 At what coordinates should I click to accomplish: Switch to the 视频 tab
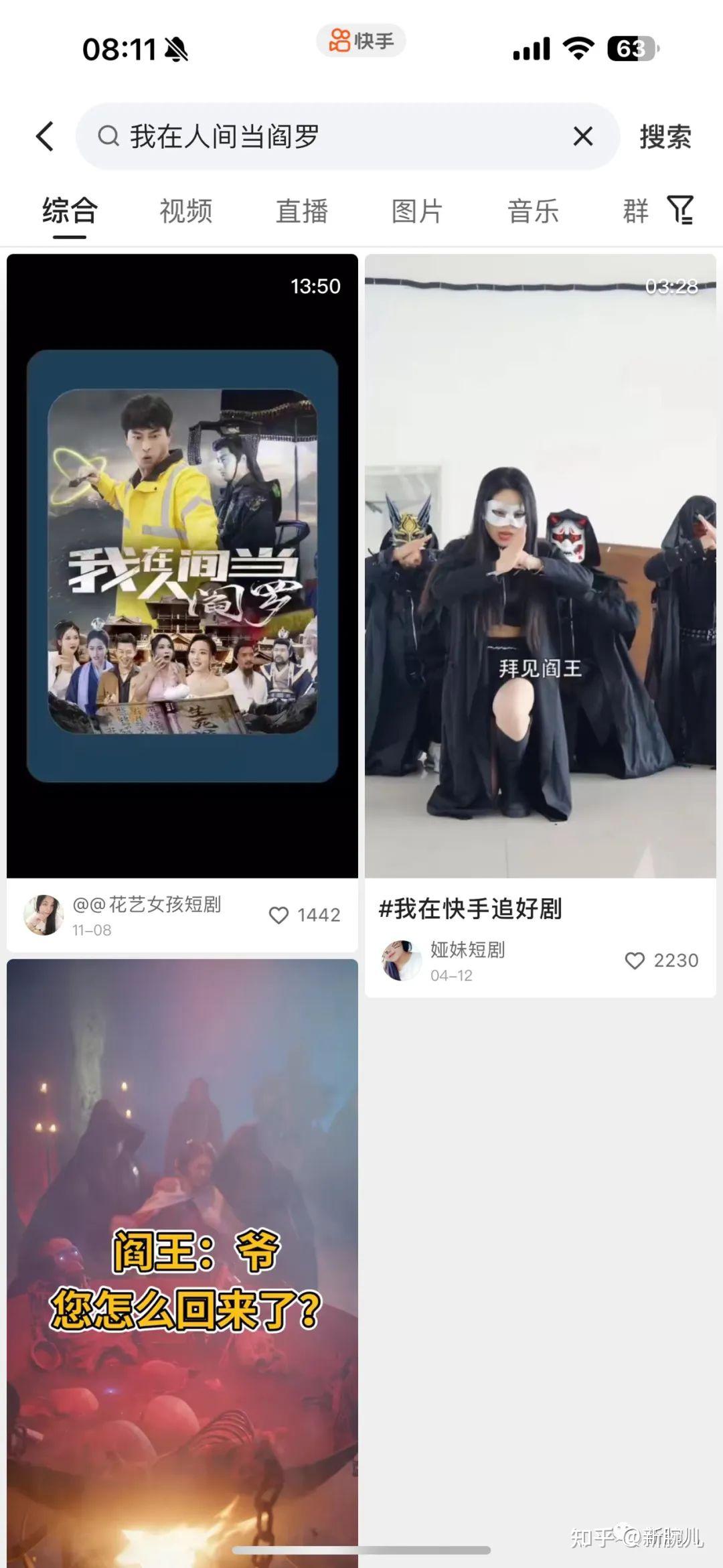(x=185, y=211)
